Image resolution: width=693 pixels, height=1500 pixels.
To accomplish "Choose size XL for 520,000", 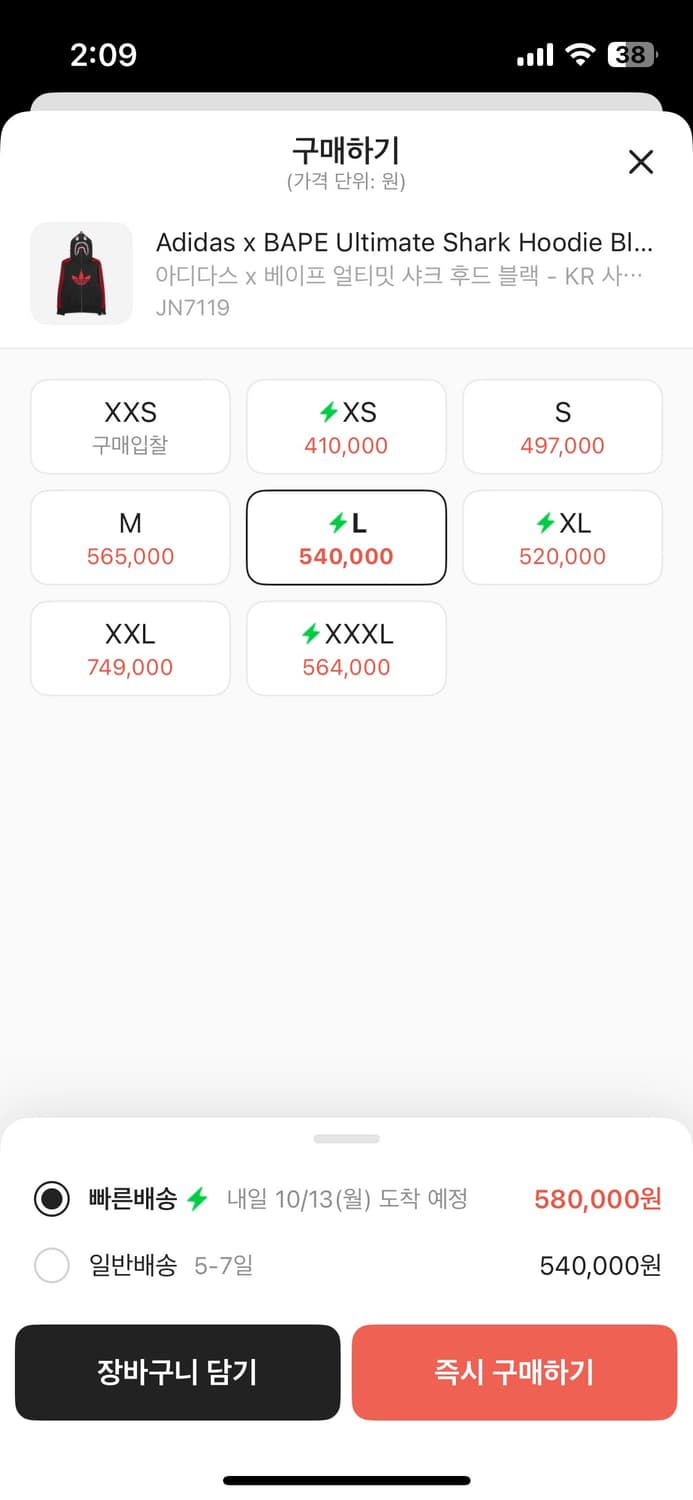I will click(562, 538).
